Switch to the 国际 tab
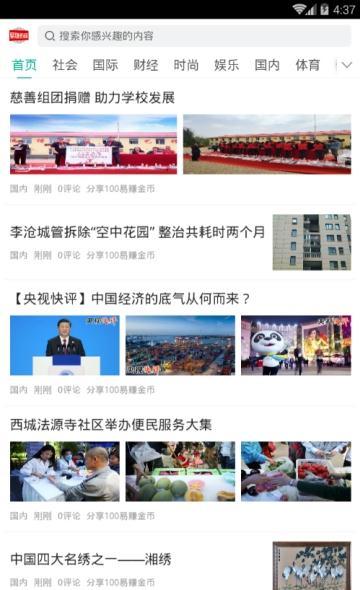The height and width of the screenshot is (590, 361). 105,65
